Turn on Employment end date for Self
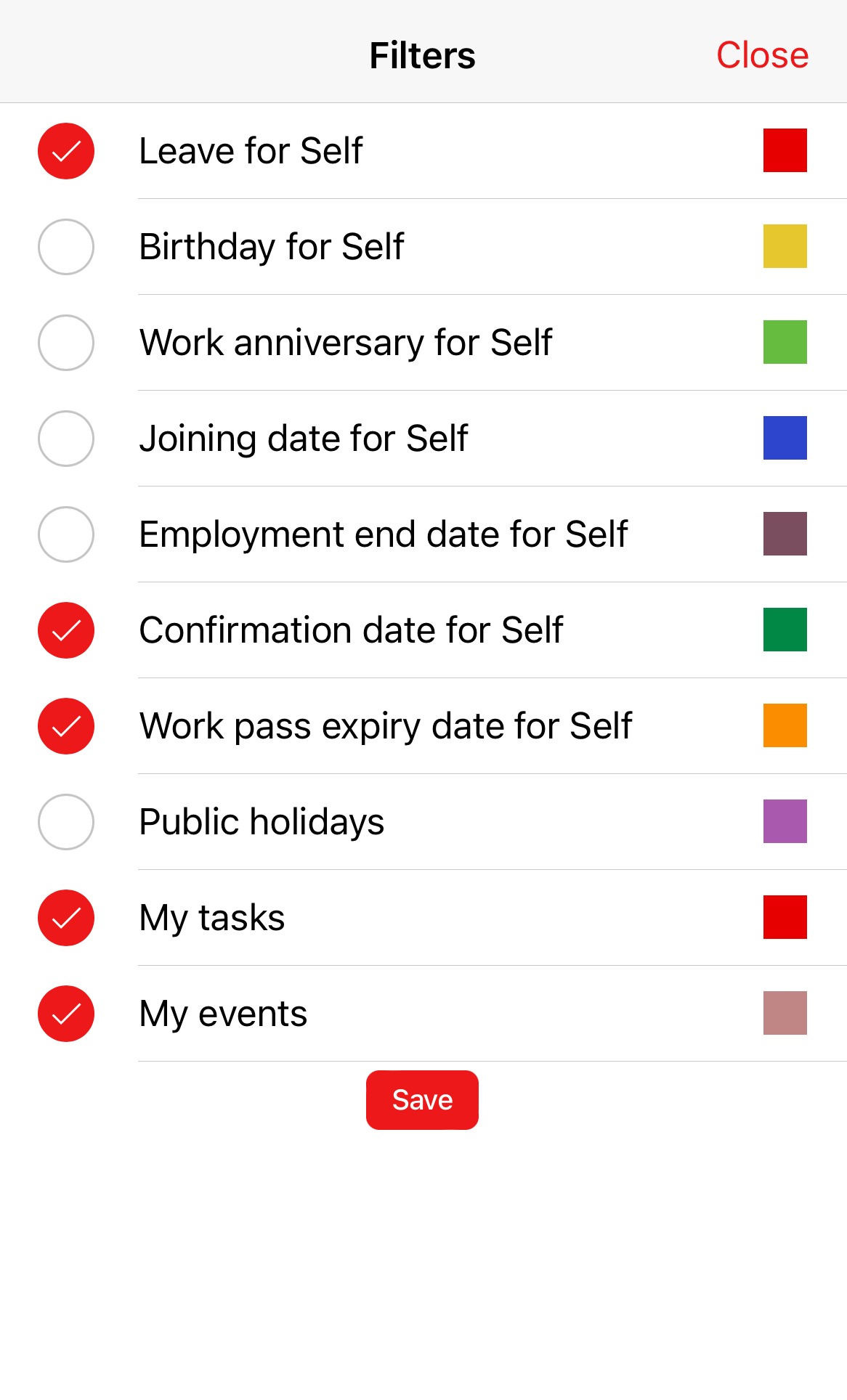The height and width of the screenshot is (1400, 847). [x=66, y=534]
